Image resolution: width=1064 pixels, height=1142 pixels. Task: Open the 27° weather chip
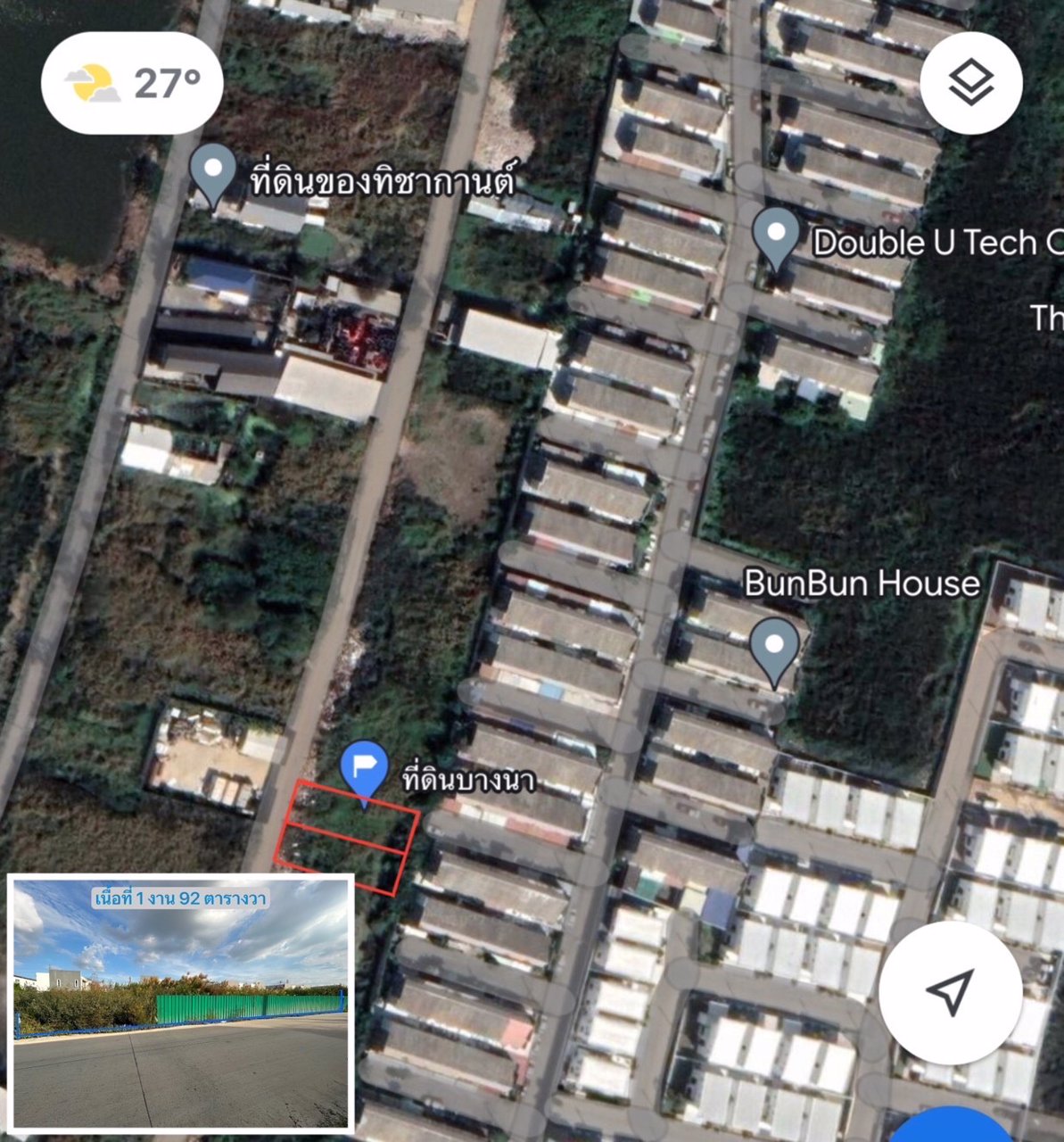pyautogui.click(x=132, y=84)
